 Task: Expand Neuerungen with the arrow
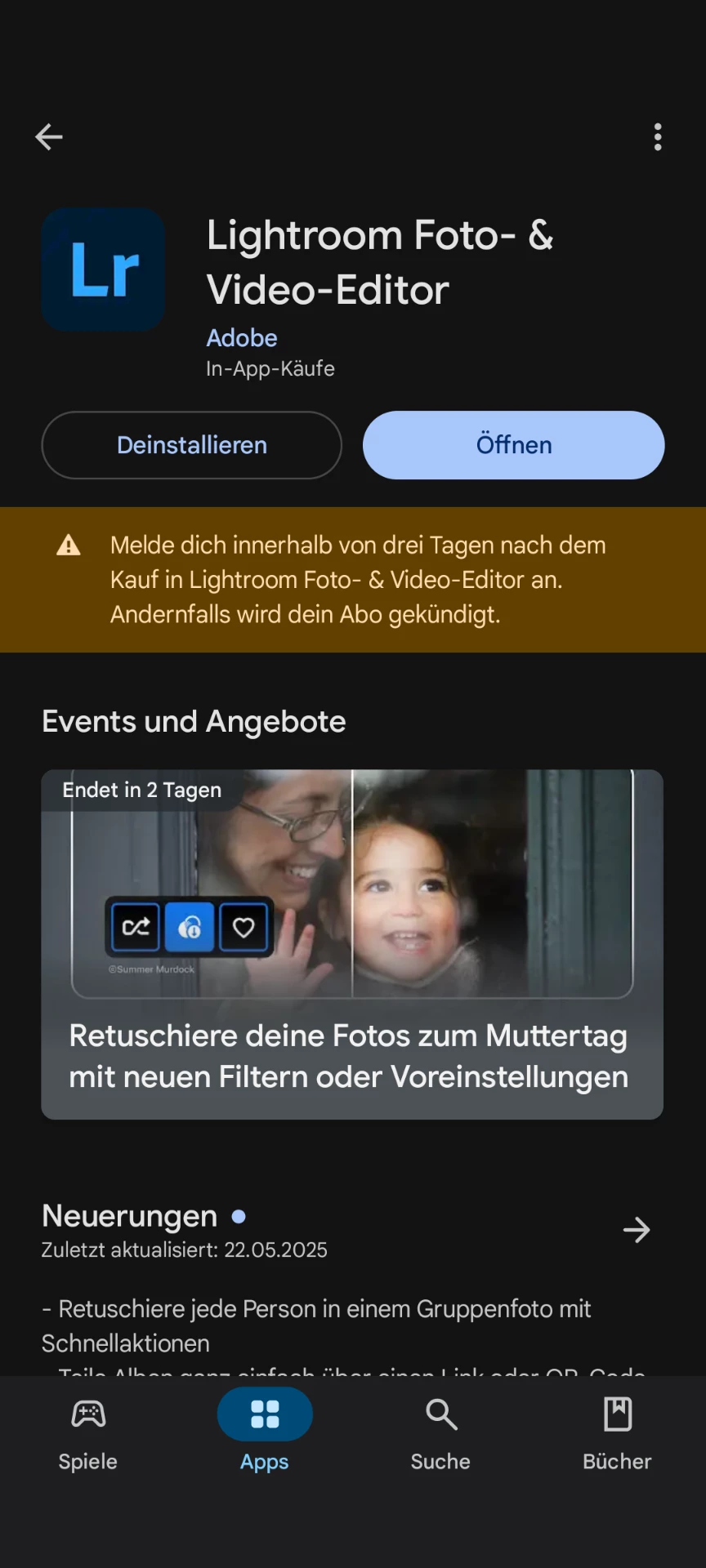(x=637, y=1230)
